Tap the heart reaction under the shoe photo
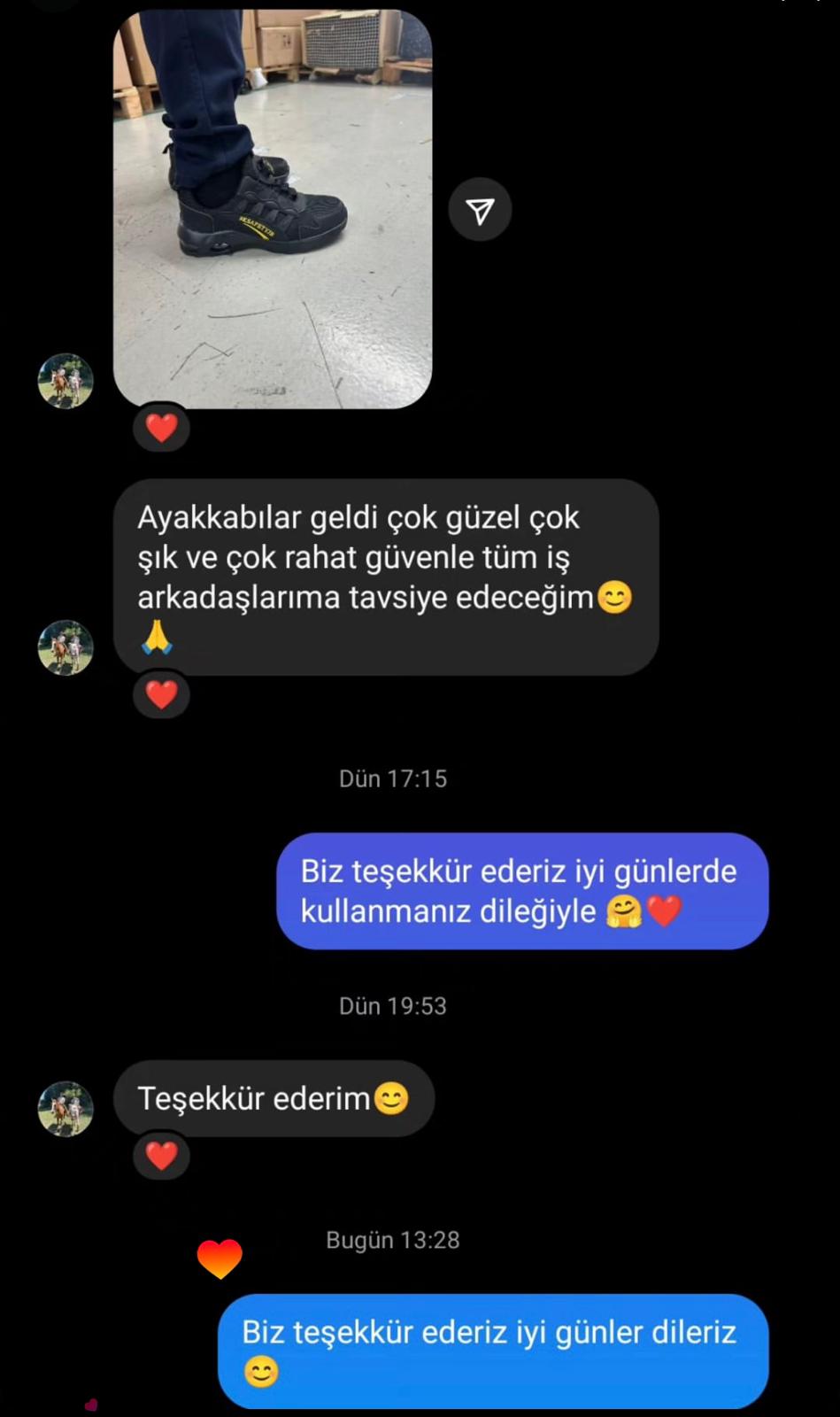The image size is (840, 1417). pos(161,429)
